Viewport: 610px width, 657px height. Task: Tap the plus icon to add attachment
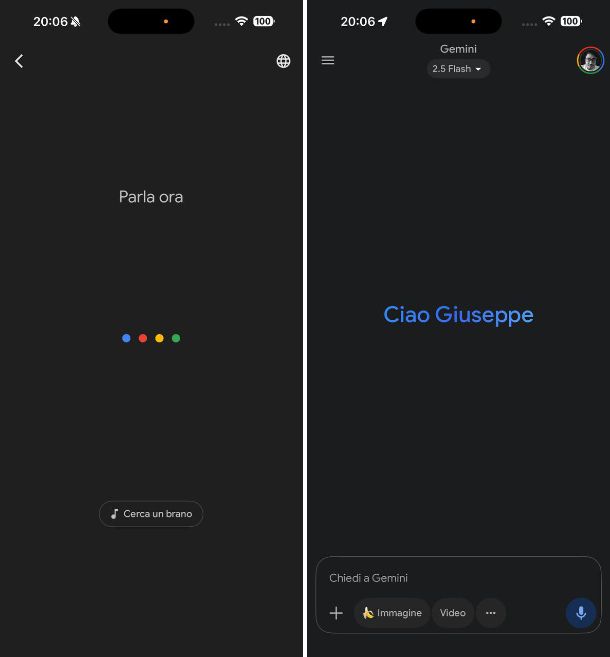[336, 613]
